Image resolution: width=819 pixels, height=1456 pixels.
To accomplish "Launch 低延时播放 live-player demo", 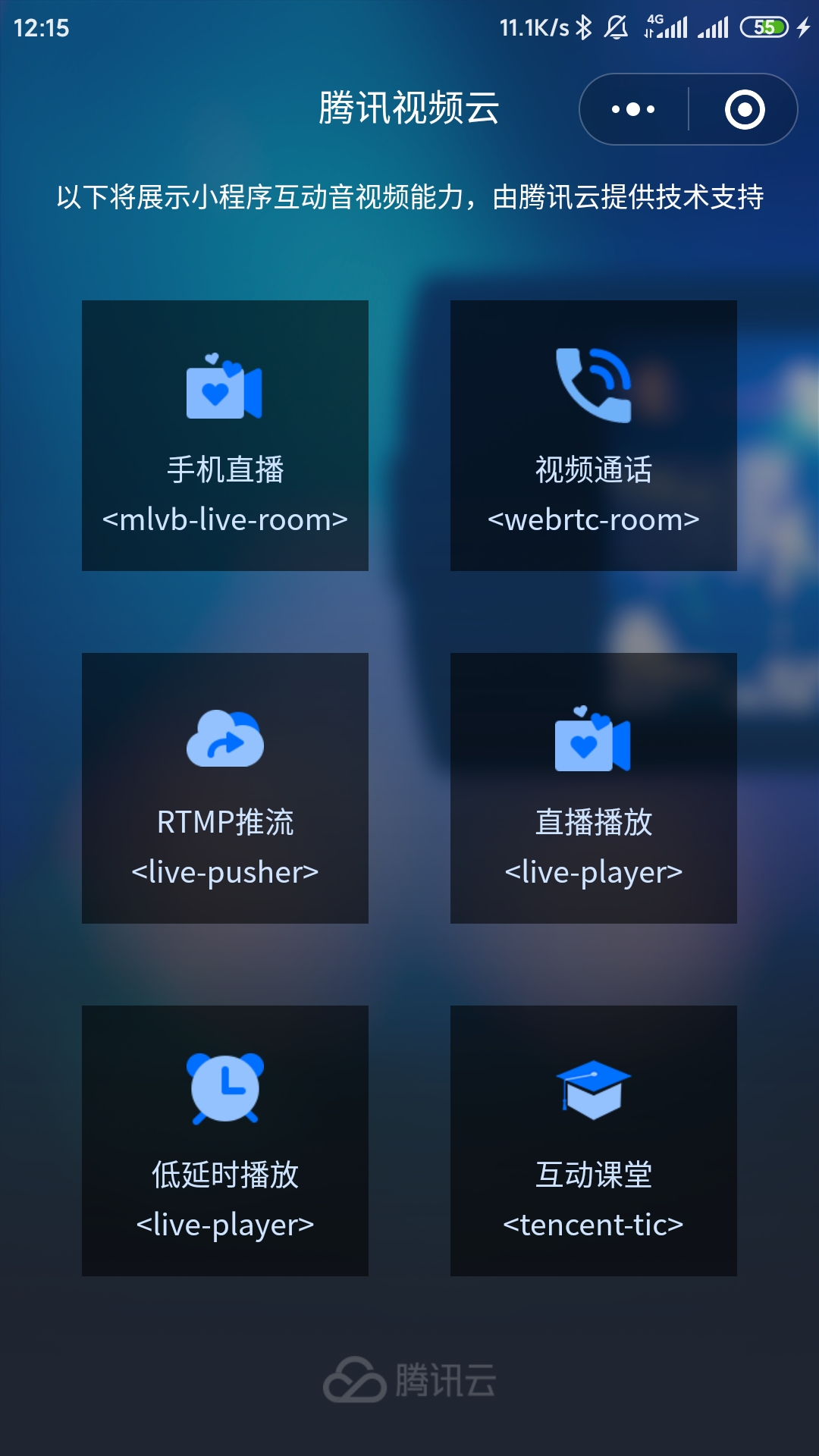I will click(x=225, y=1141).
